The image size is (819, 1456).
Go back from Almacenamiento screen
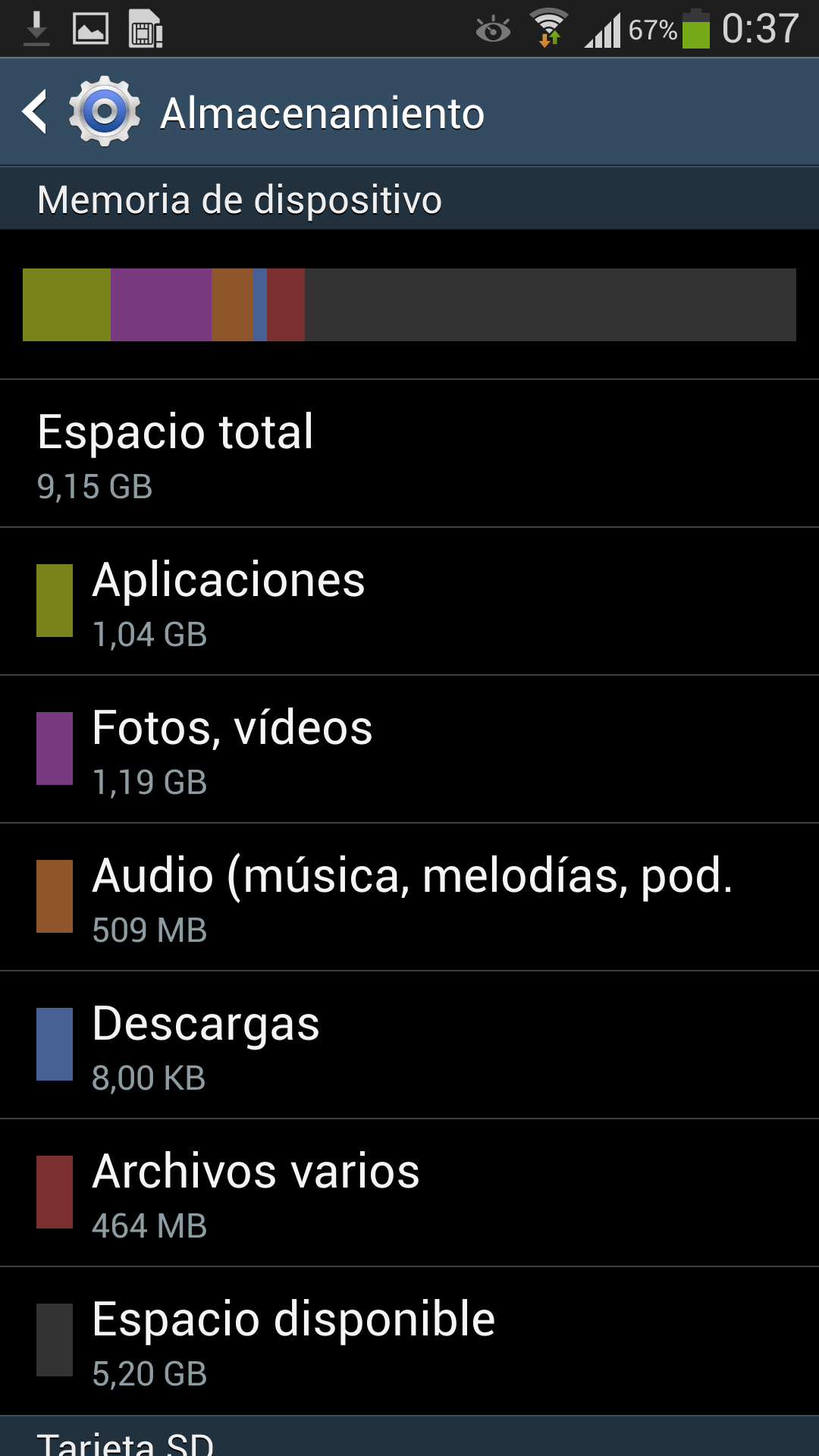point(36,112)
